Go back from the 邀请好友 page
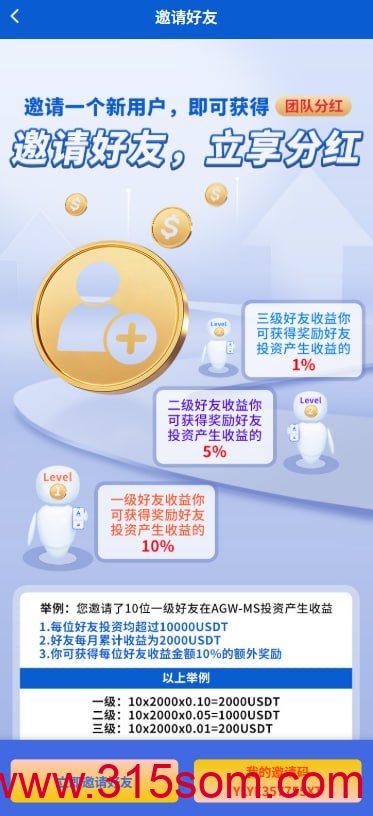The image size is (373, 816). pos(15,17)
